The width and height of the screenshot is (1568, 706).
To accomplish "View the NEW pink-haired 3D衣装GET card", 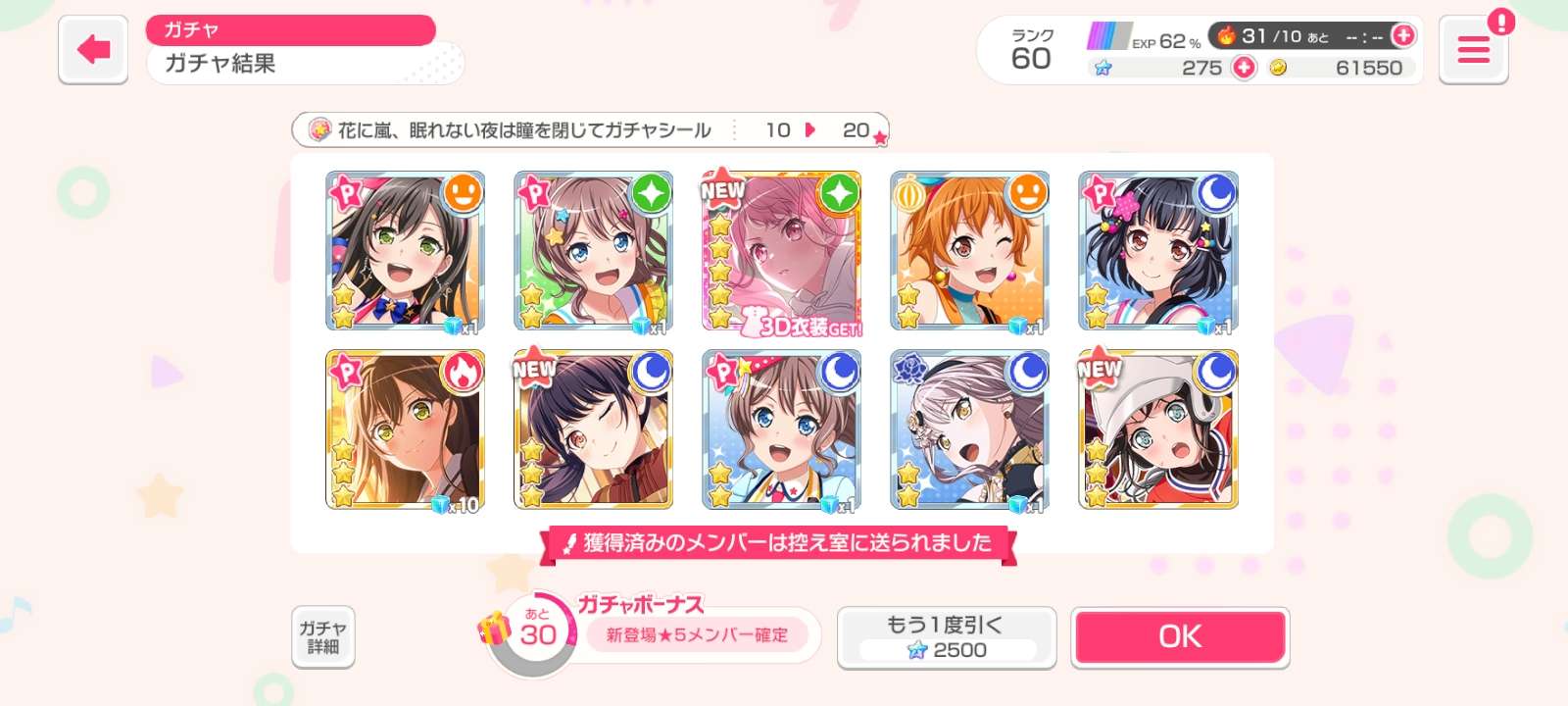I will coord(781,251).
